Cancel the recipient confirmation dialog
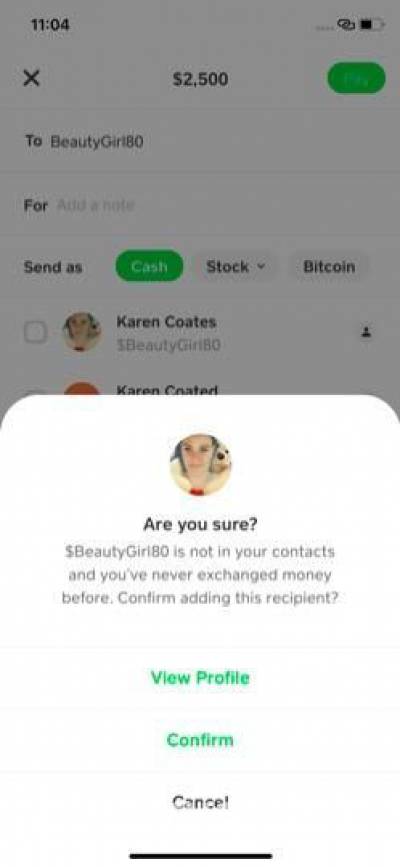400x867 pixels. (200, 802)
